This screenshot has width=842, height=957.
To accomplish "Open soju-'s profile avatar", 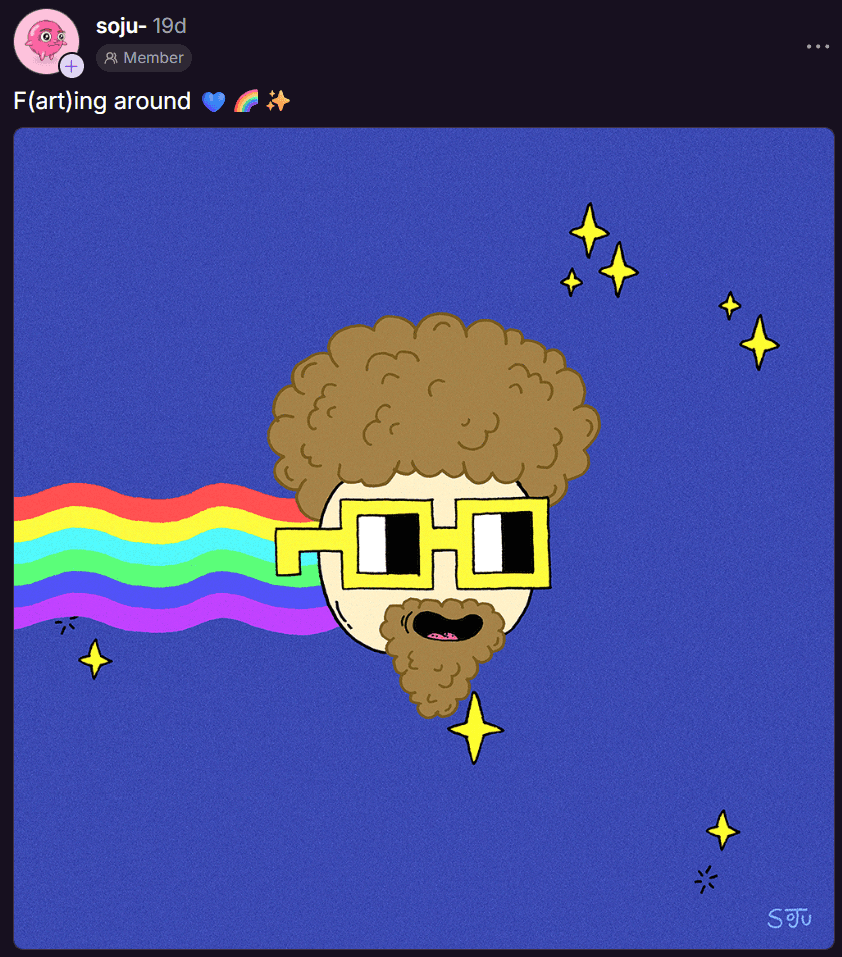I will point(44,40).
